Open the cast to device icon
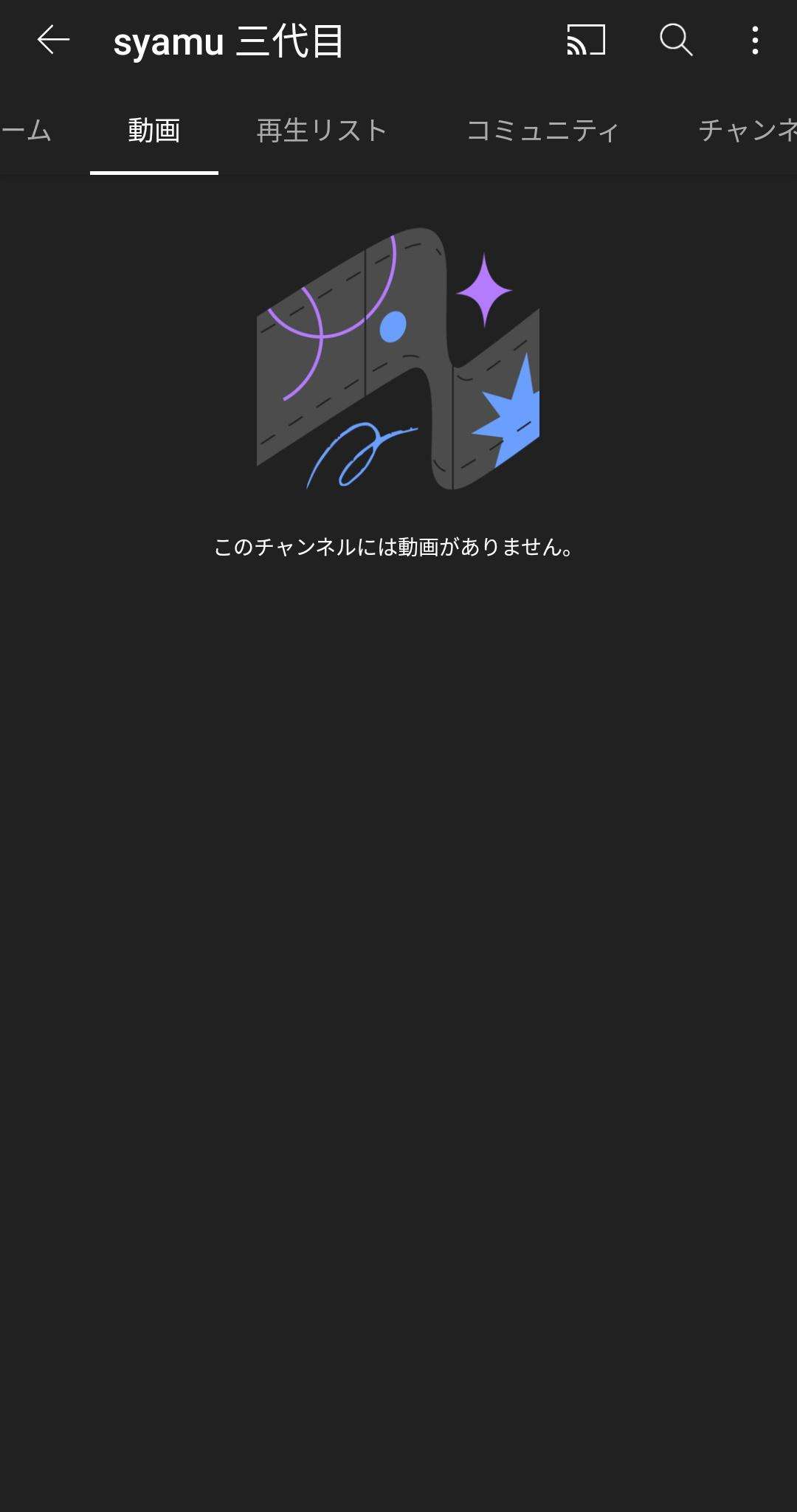 [x=586, y=41]
